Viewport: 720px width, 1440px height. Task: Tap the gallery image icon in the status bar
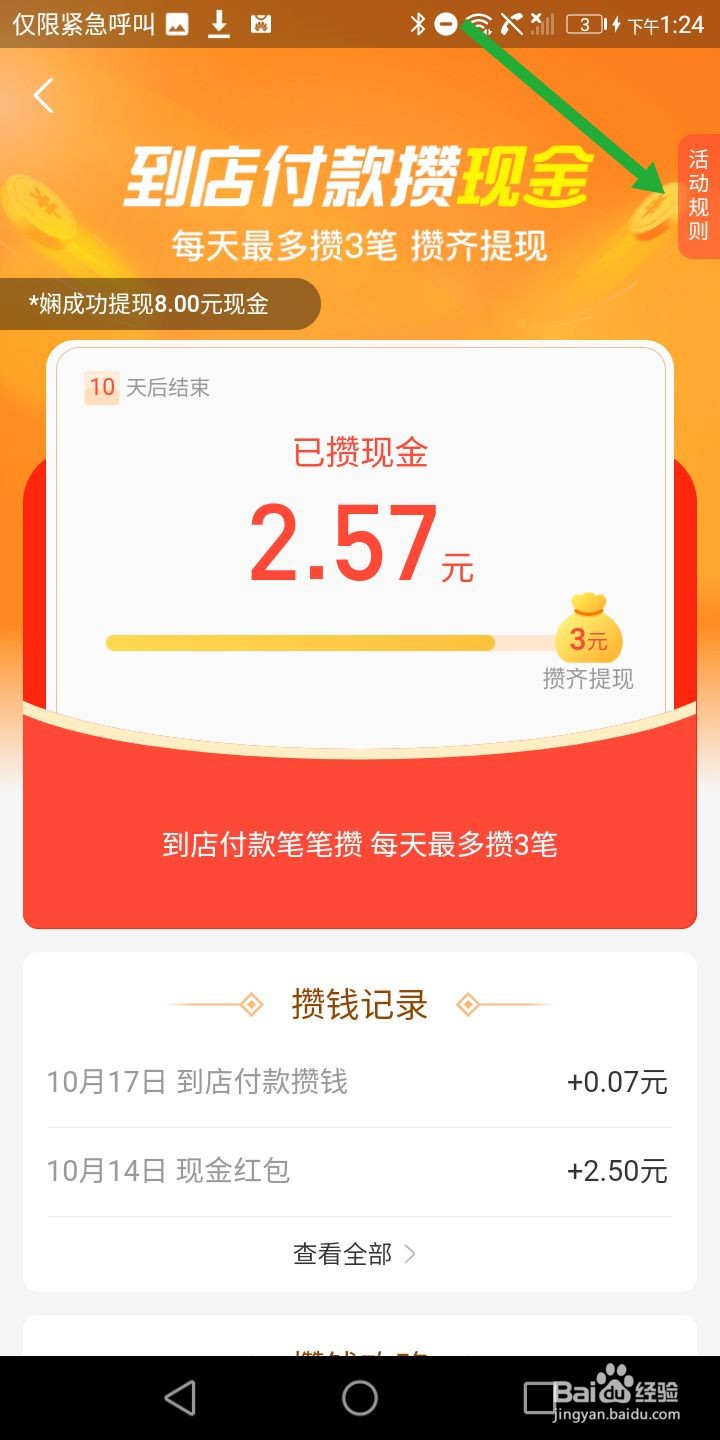tap(177, 22)
